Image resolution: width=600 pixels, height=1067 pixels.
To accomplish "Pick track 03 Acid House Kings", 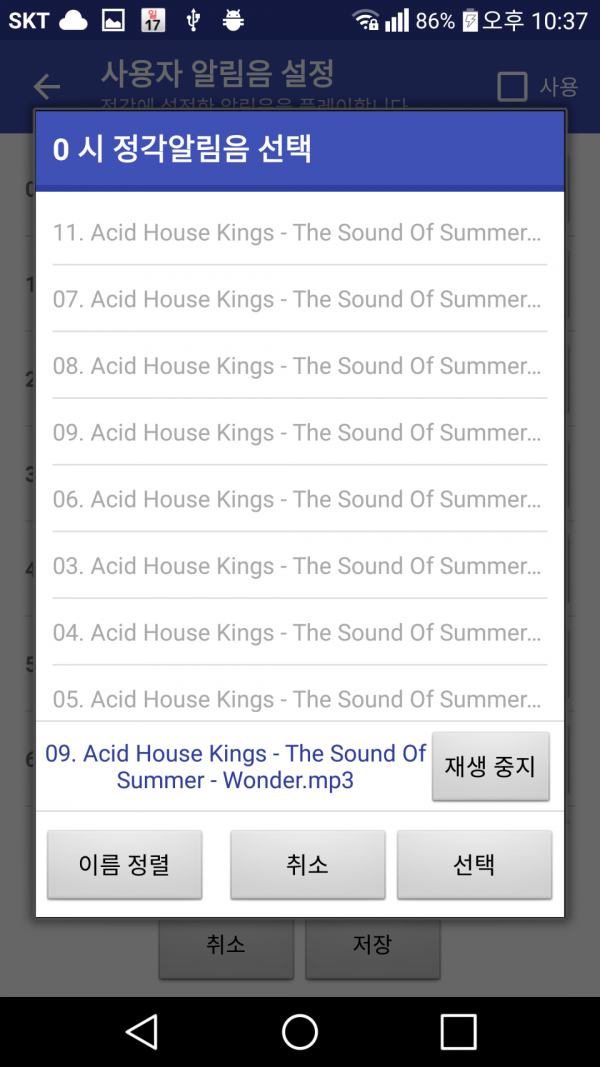I will pyautogui.click(x=298, y=566).
